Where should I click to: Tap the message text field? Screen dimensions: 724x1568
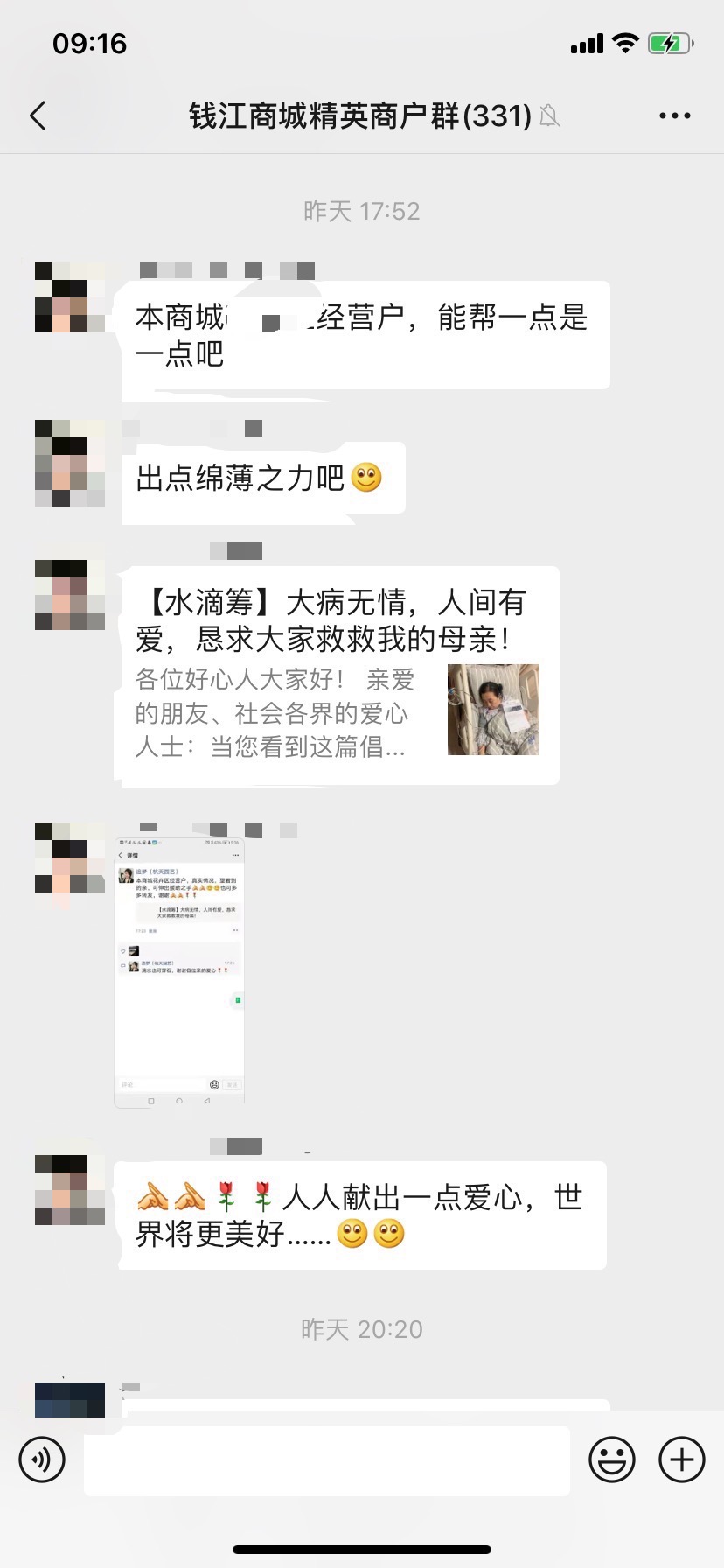[326, 1459]
